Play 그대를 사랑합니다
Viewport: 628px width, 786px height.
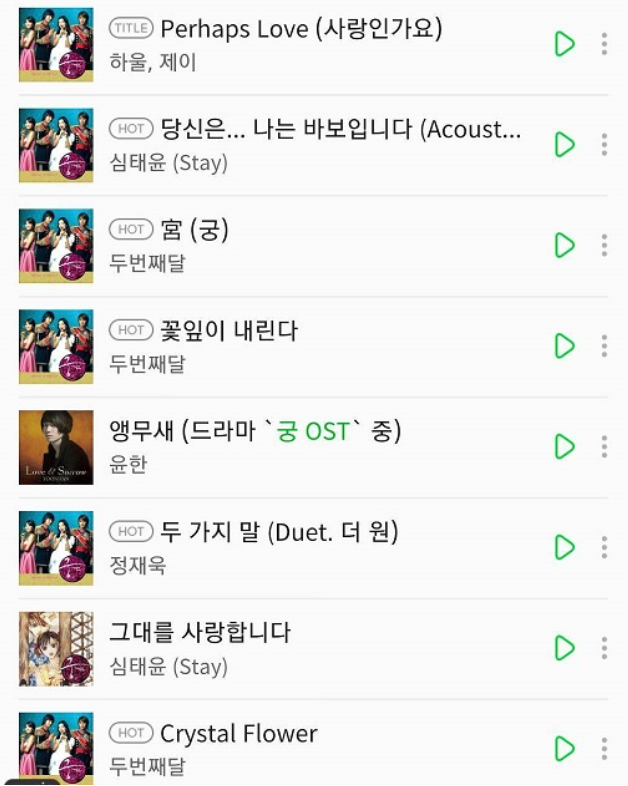click(x=564, y=648)
